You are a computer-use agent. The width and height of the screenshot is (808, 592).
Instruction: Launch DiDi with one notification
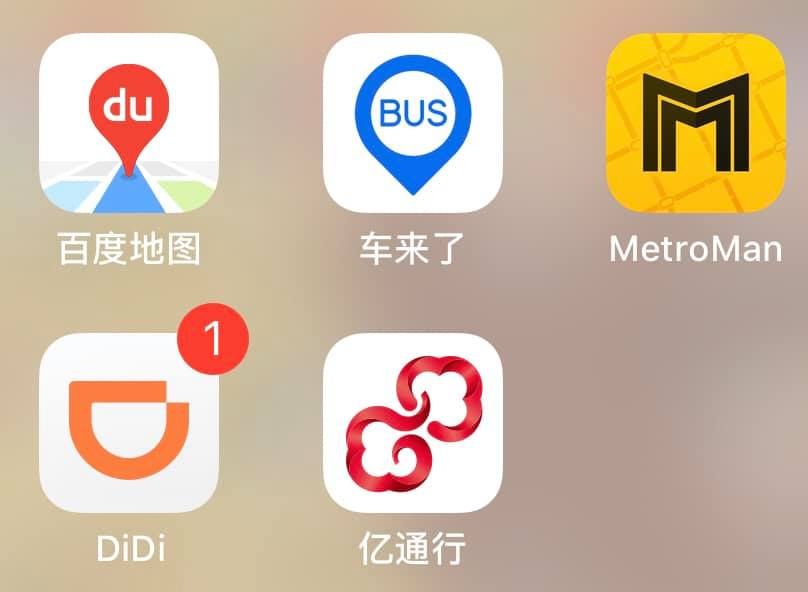tap(128, 422)
